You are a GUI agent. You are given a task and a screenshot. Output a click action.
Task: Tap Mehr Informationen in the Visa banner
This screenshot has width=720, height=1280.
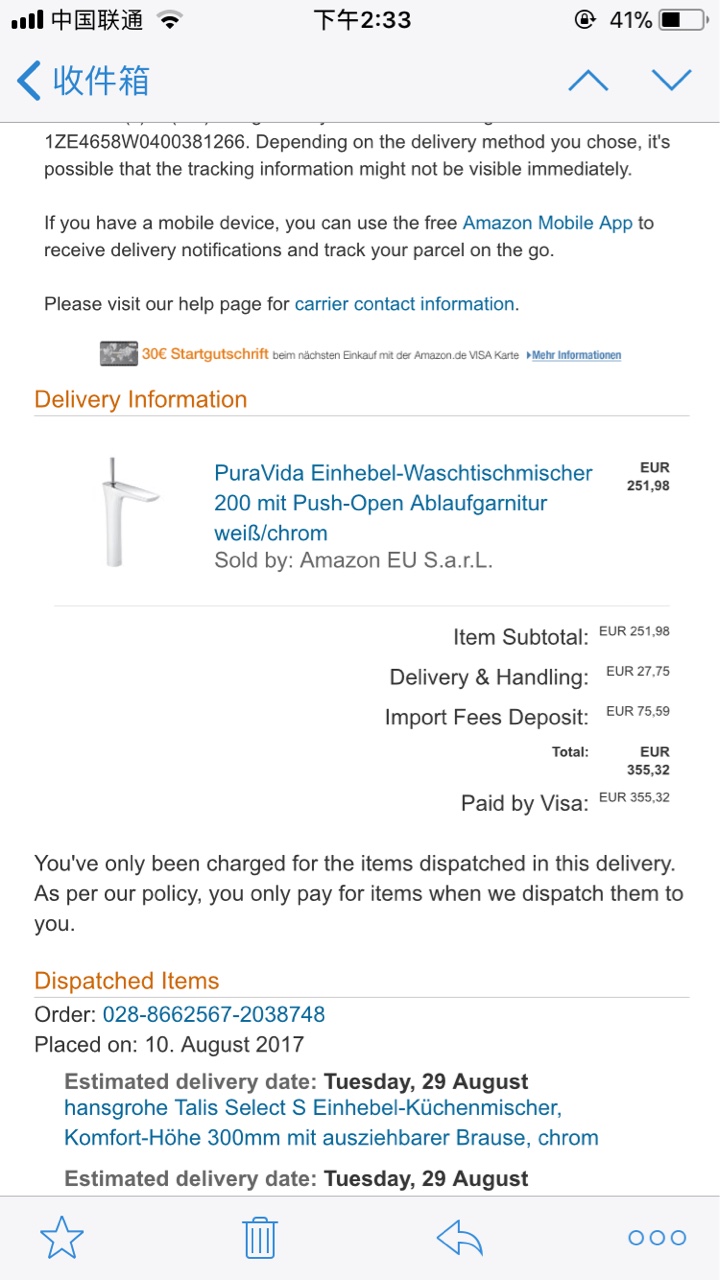coord(575,355)
